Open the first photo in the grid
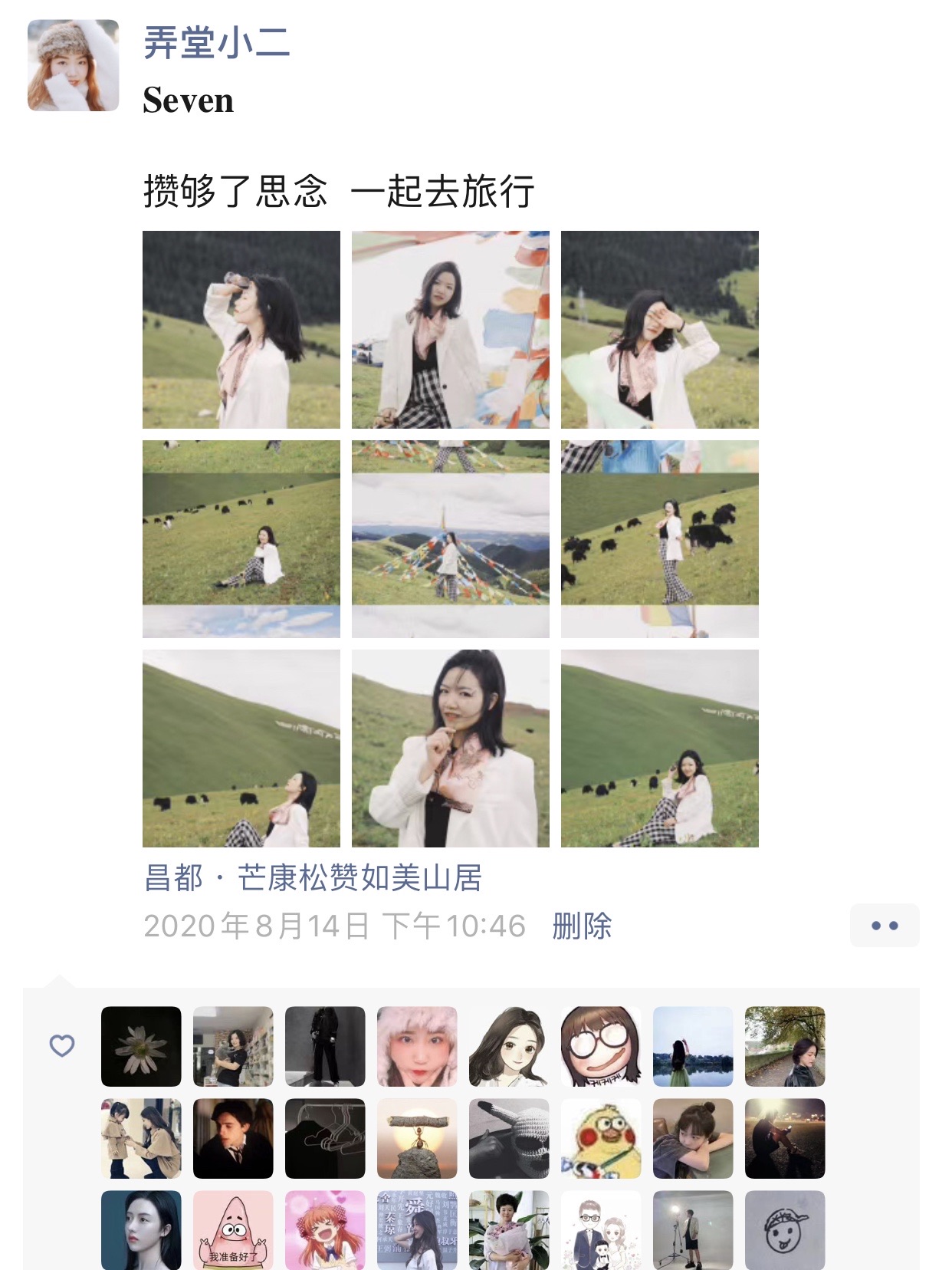 pyautogui.click(x=241, y=330)
